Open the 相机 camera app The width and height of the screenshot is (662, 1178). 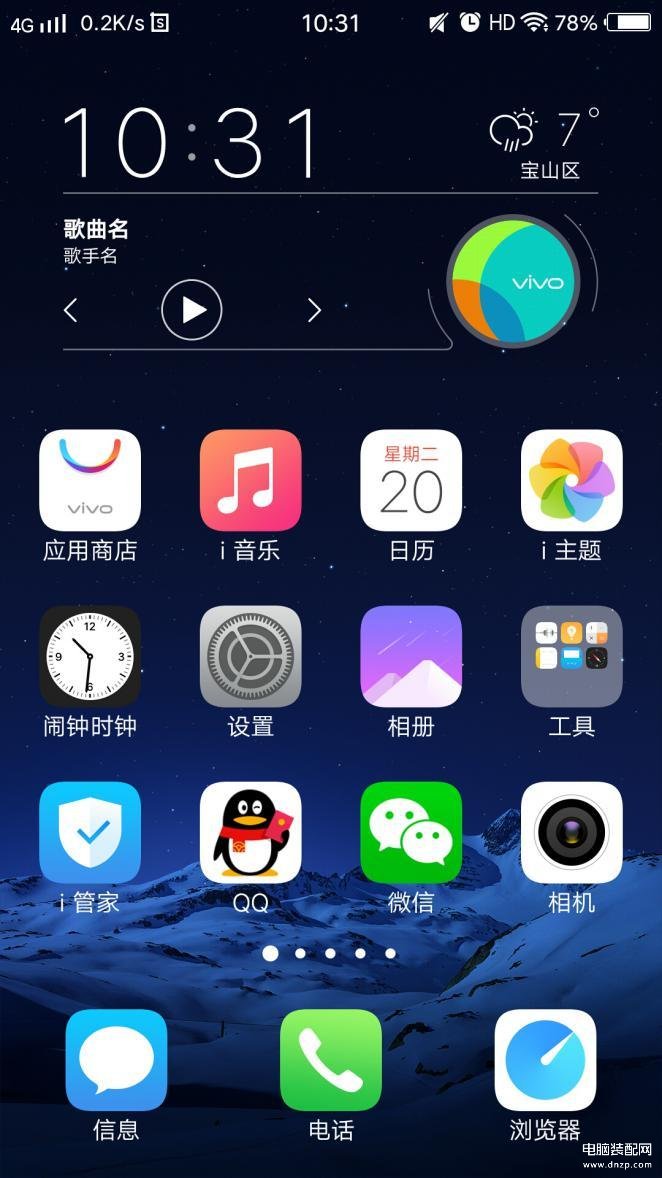click(x=571, y=833)
